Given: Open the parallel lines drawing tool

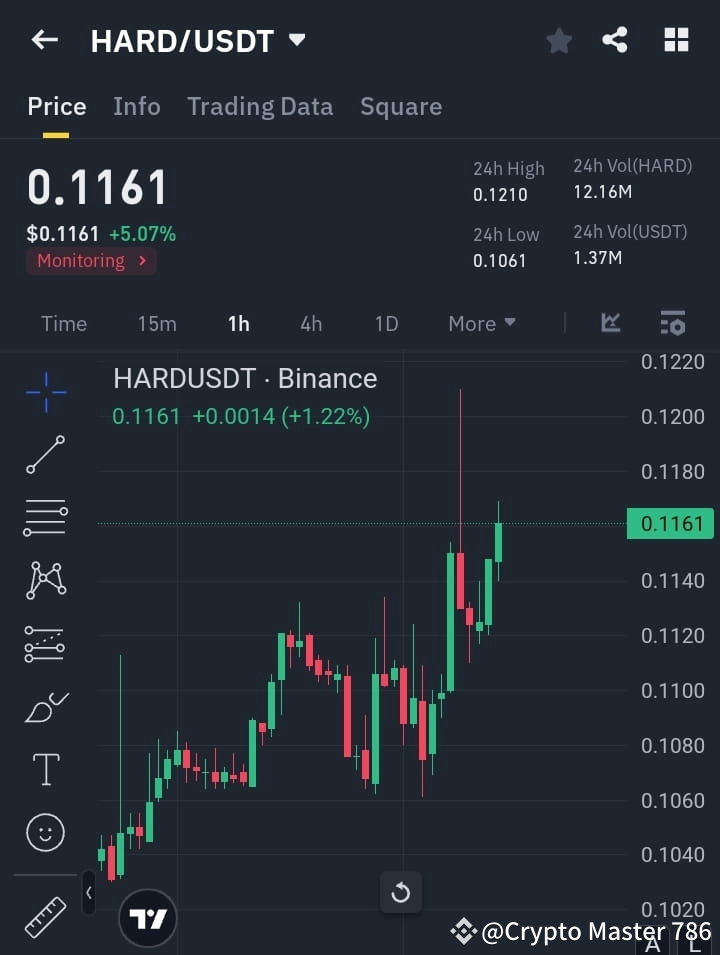Looking at the screenshot, I should click(x=44, y=518).
